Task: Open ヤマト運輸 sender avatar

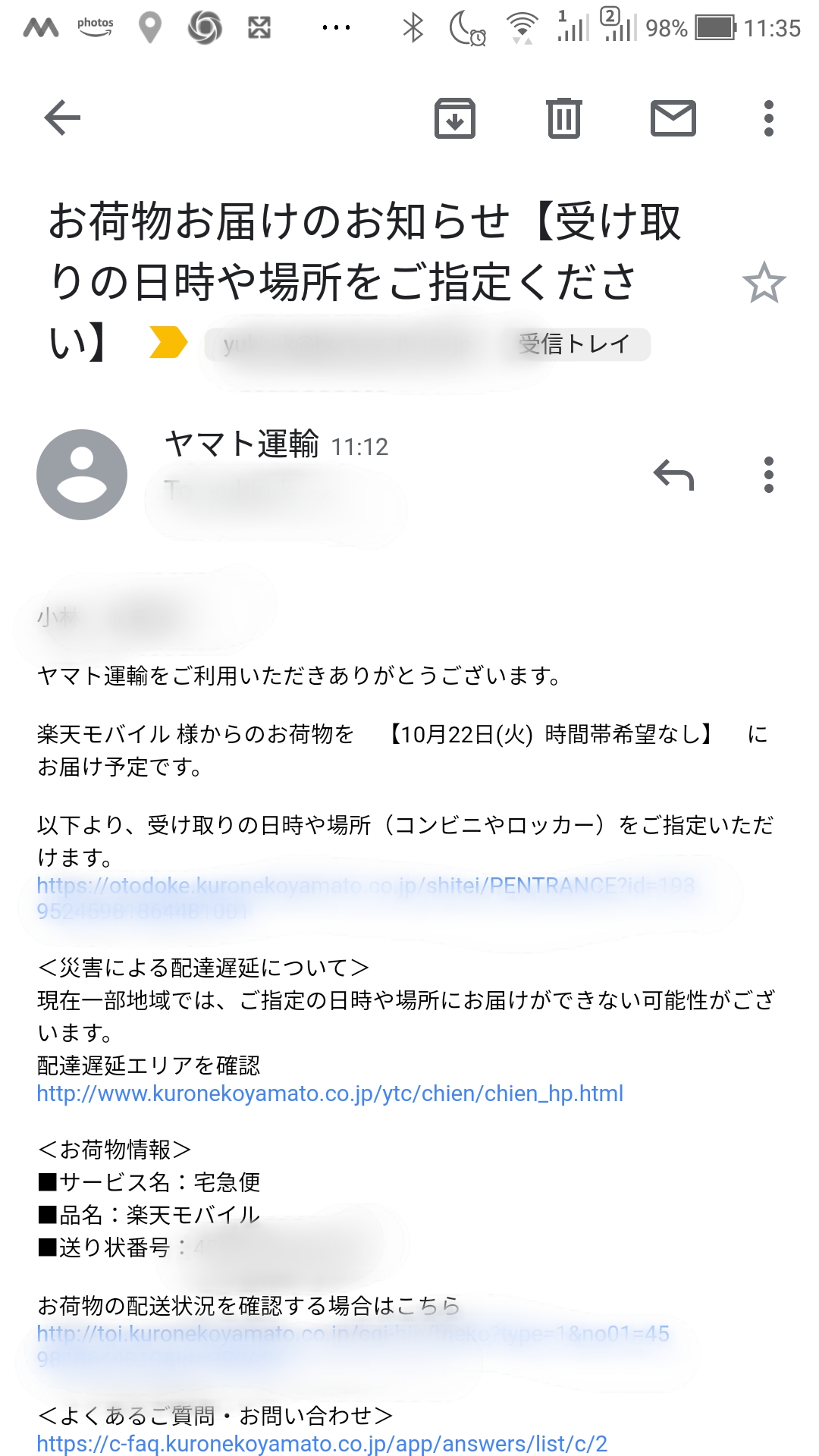Action: pos(82,475)
